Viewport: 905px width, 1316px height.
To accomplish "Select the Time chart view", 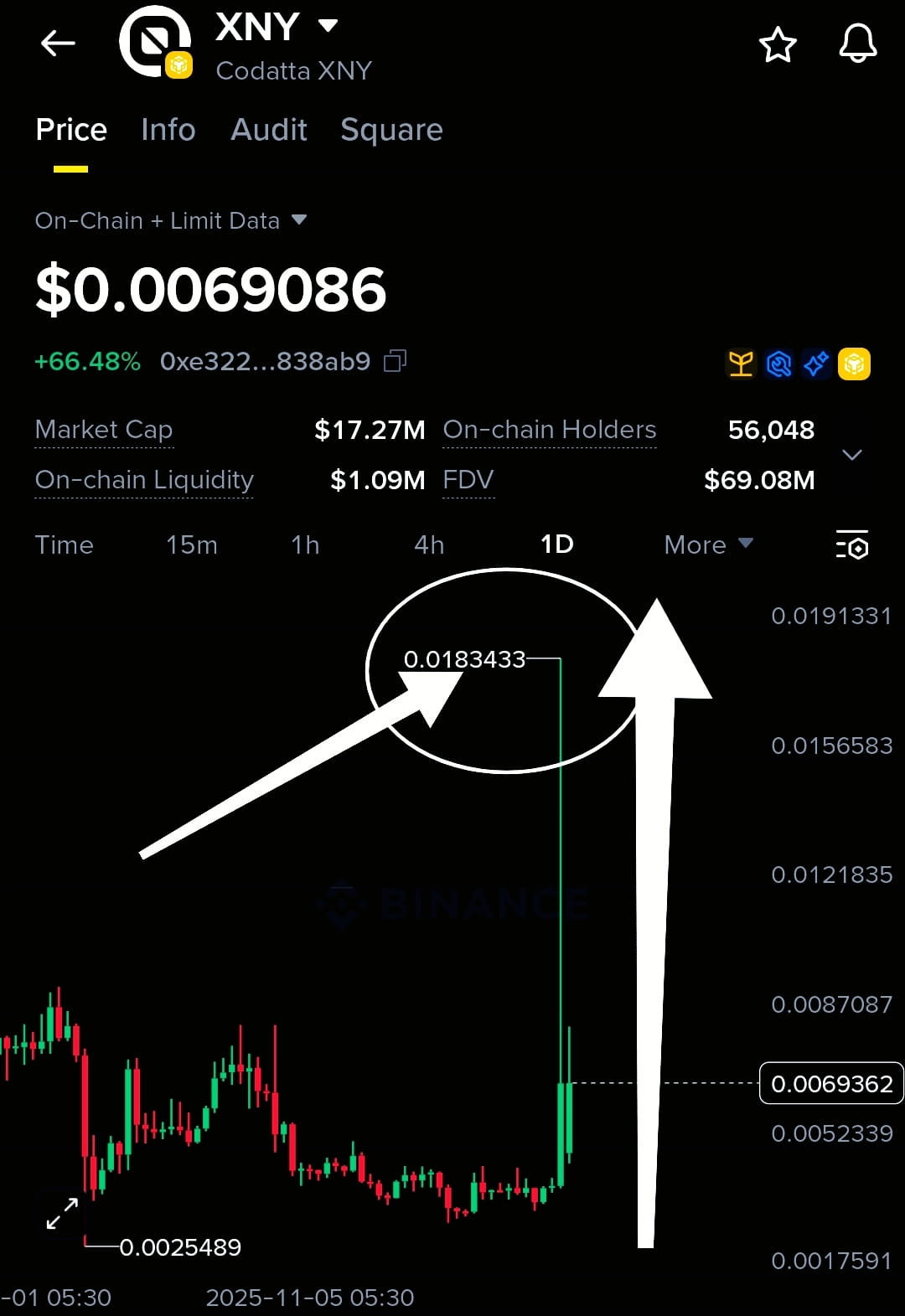I will point(64,544).
